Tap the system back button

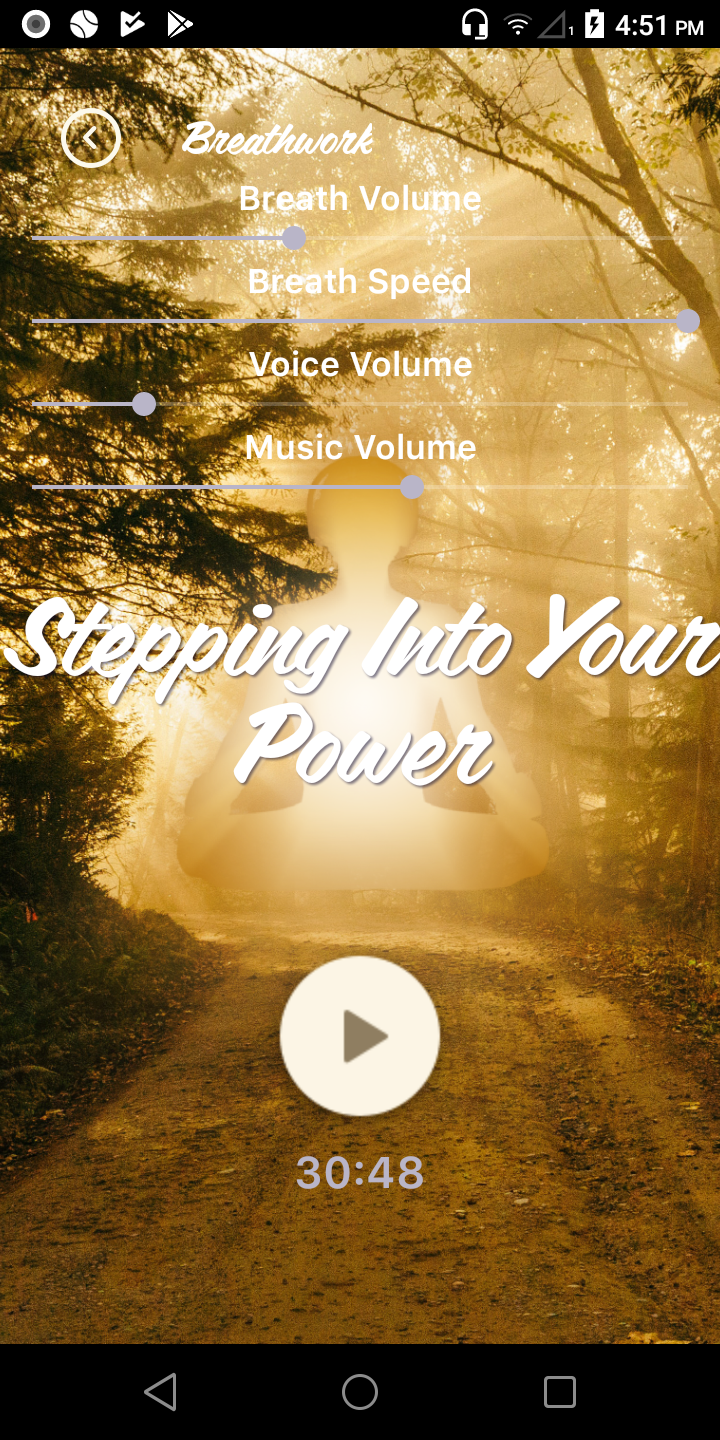pos(160,1392)
